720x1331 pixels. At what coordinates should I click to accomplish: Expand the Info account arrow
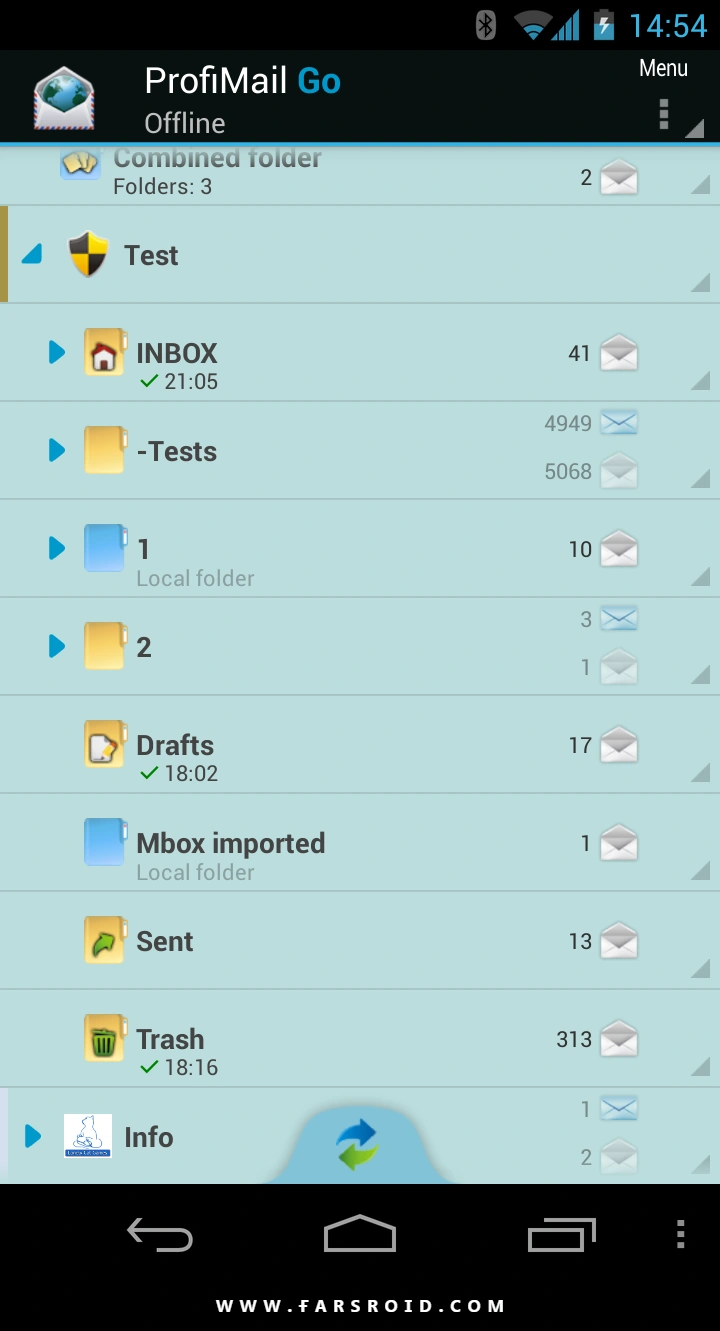33,1136
